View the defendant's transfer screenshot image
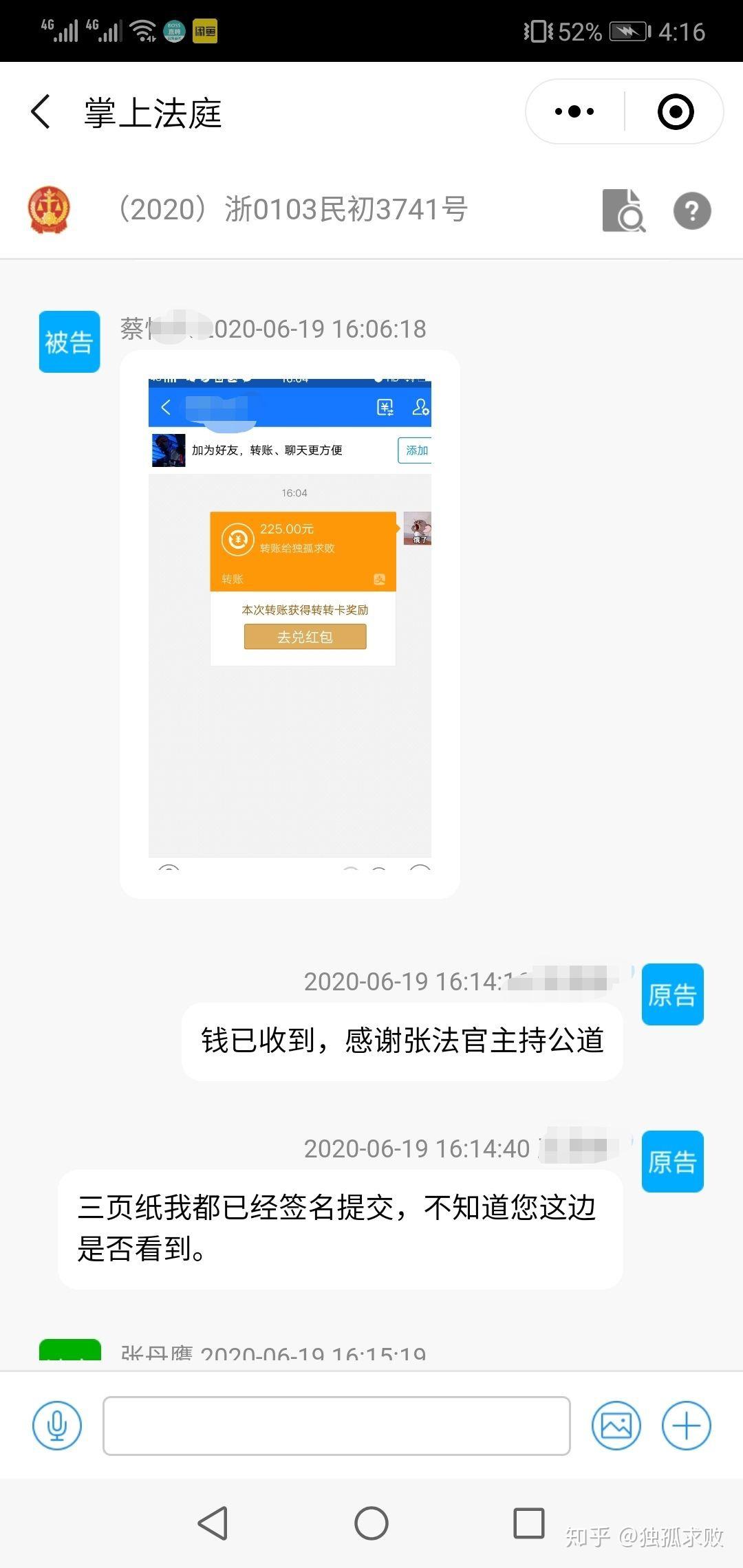This screenshot has width=743, height=1568. [290, 624]
